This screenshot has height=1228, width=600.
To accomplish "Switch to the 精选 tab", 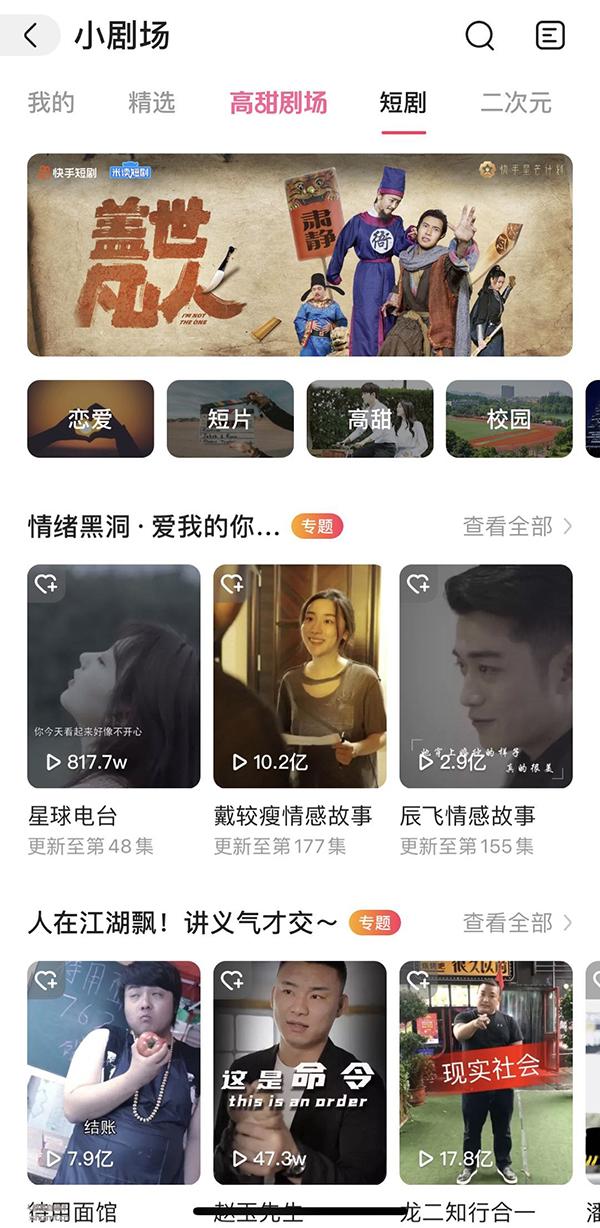I will click(x=152, y=102).
